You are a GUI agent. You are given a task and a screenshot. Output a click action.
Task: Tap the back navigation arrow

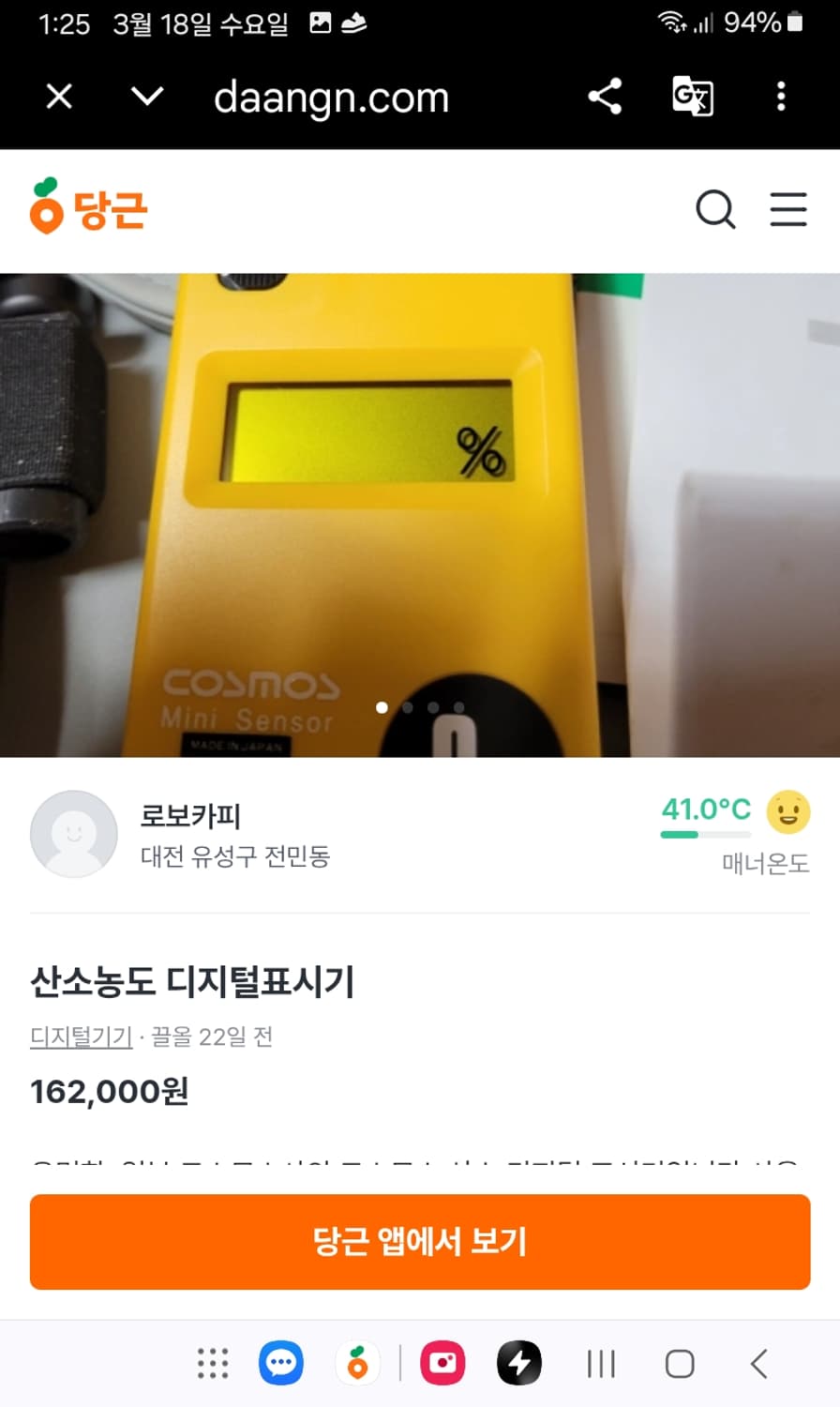(757, 1363)
